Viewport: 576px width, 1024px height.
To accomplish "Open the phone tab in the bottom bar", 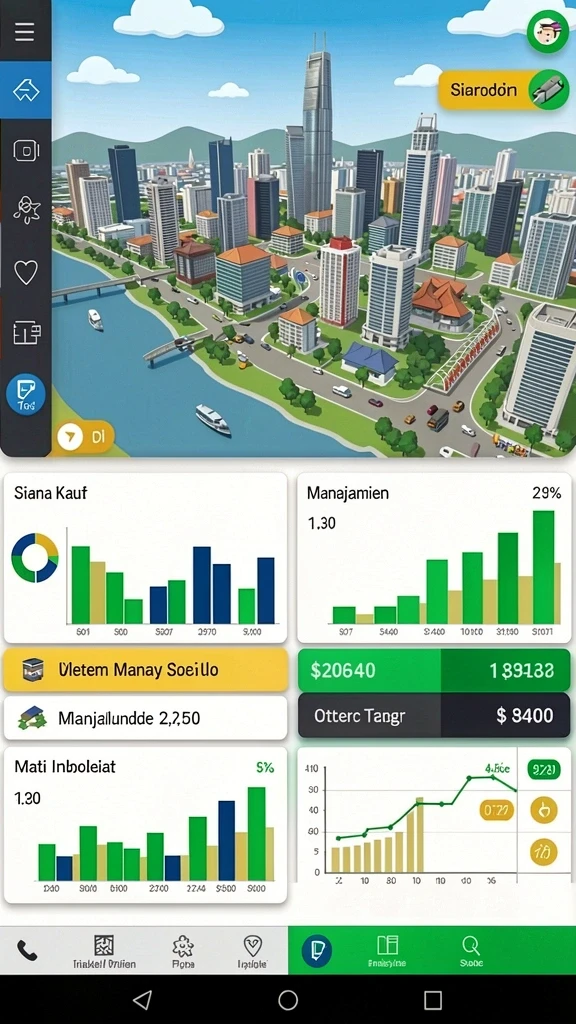I will tap(27, 951).
